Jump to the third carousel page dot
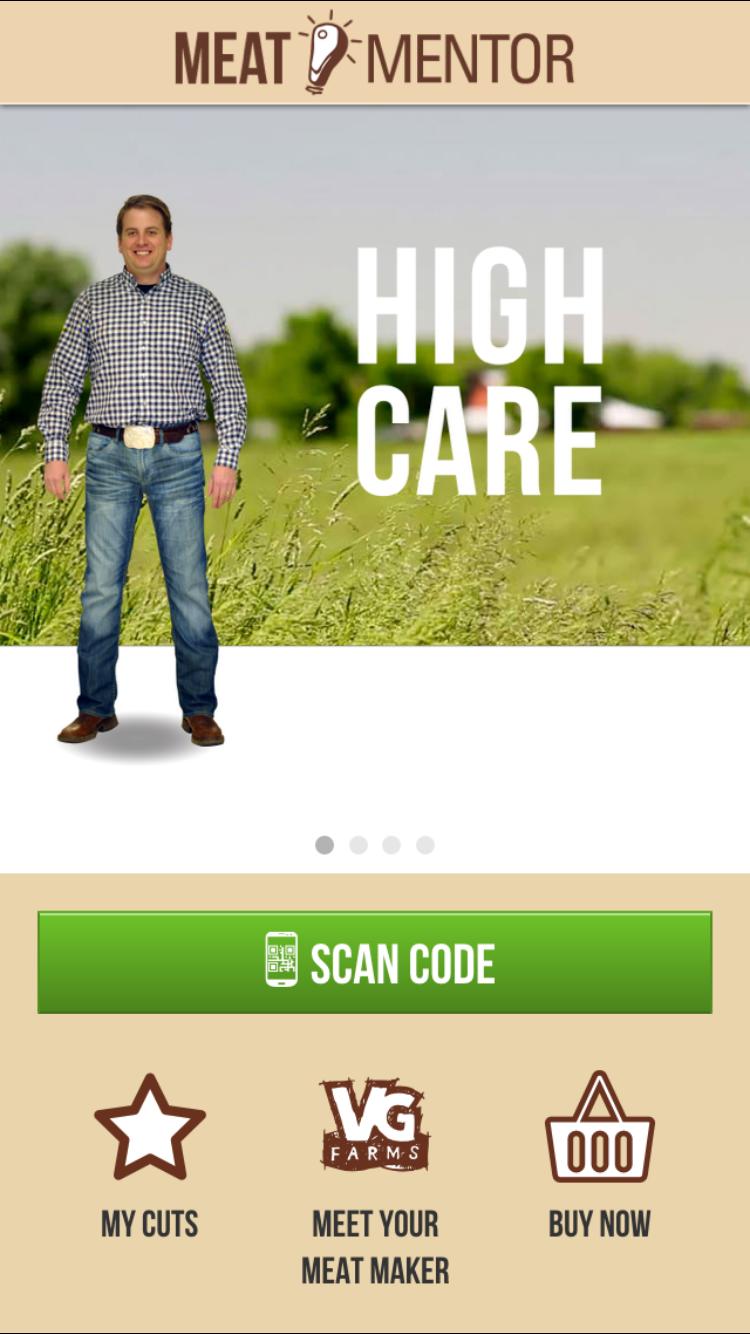The image size is (750, 1334). [391, 845]
